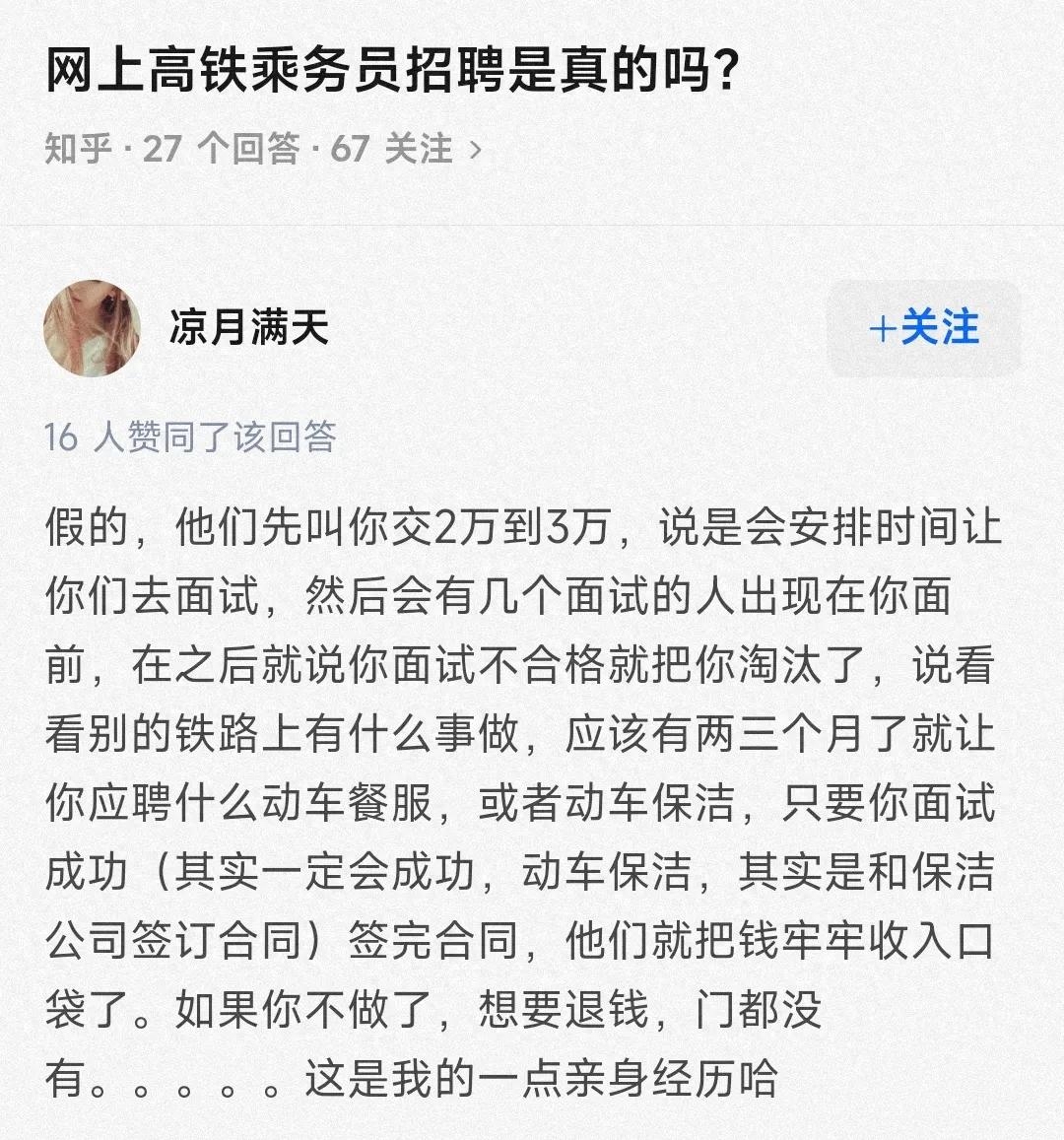This screenshot has width=1064, height=1140.
Task: Follow the author 凉月满天
Action: [923, 328]
